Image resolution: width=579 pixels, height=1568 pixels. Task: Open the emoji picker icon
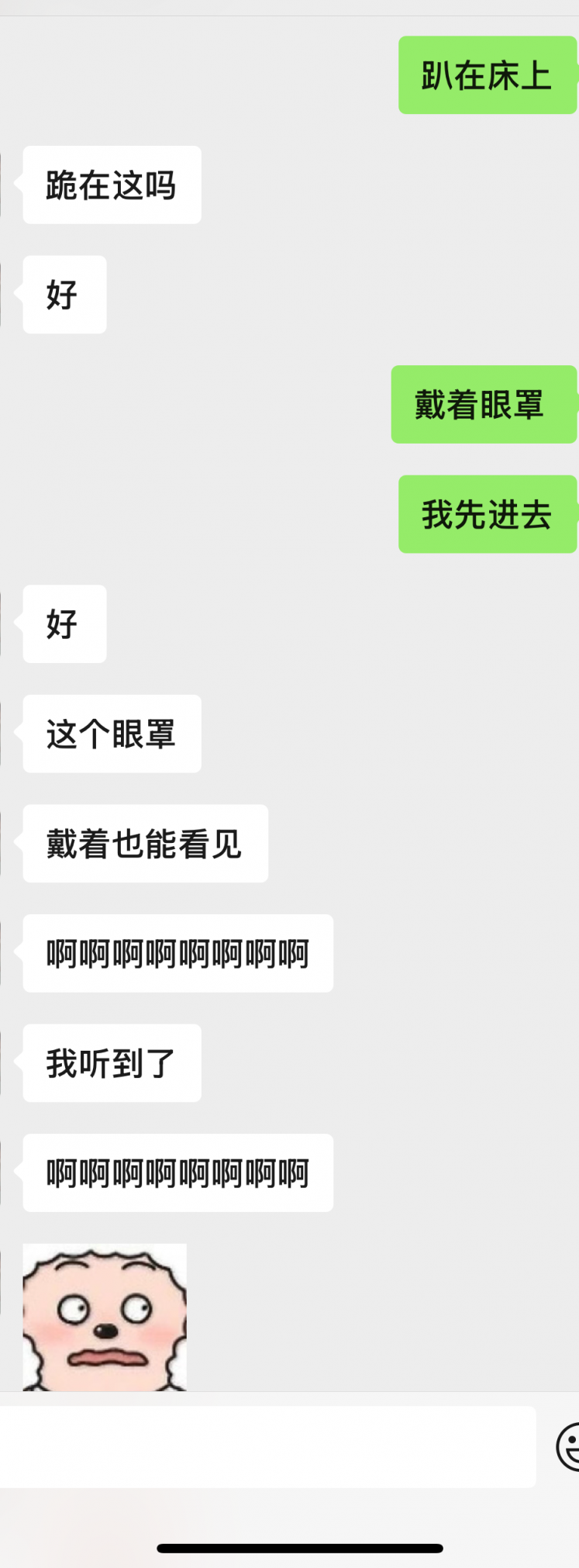pos(568,1447)
